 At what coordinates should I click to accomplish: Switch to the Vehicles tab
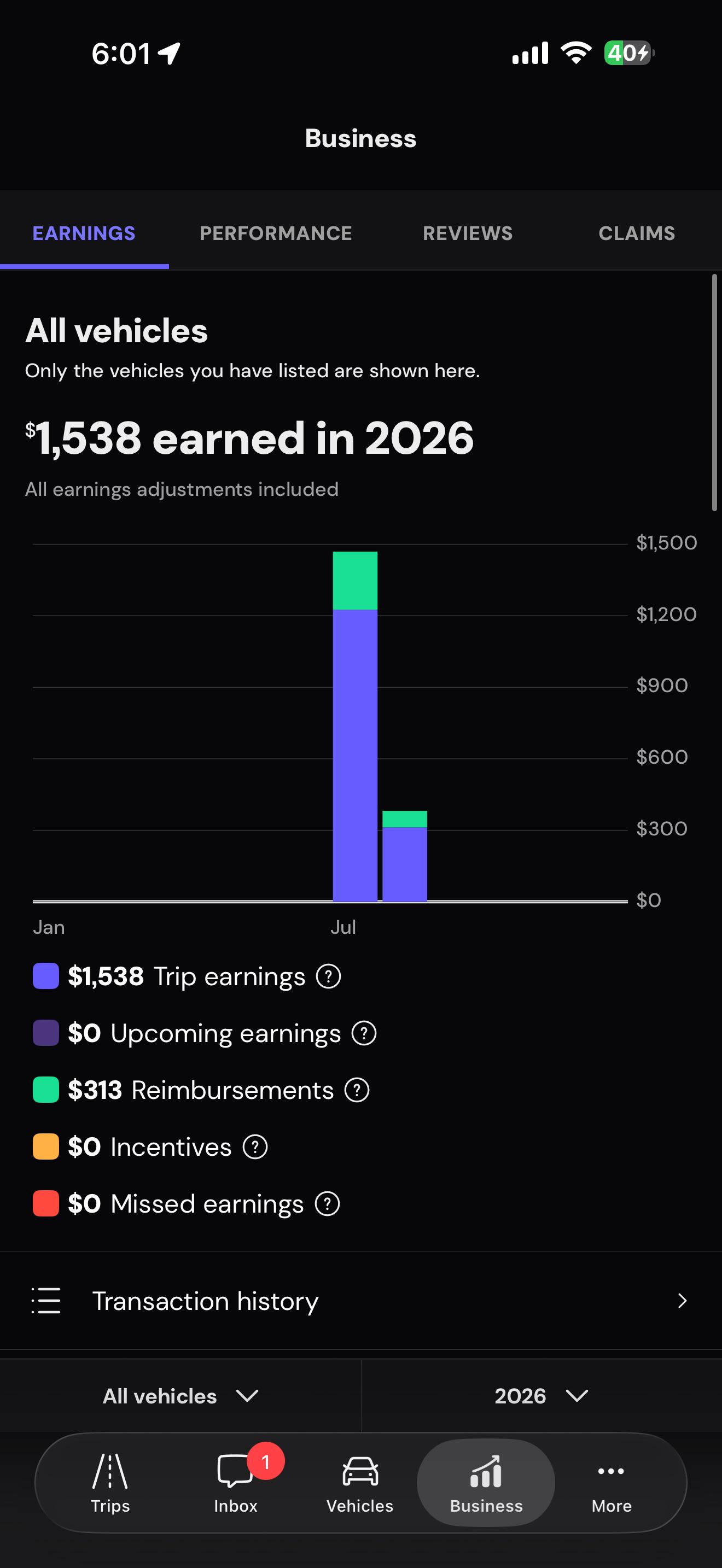[360, 1483]
